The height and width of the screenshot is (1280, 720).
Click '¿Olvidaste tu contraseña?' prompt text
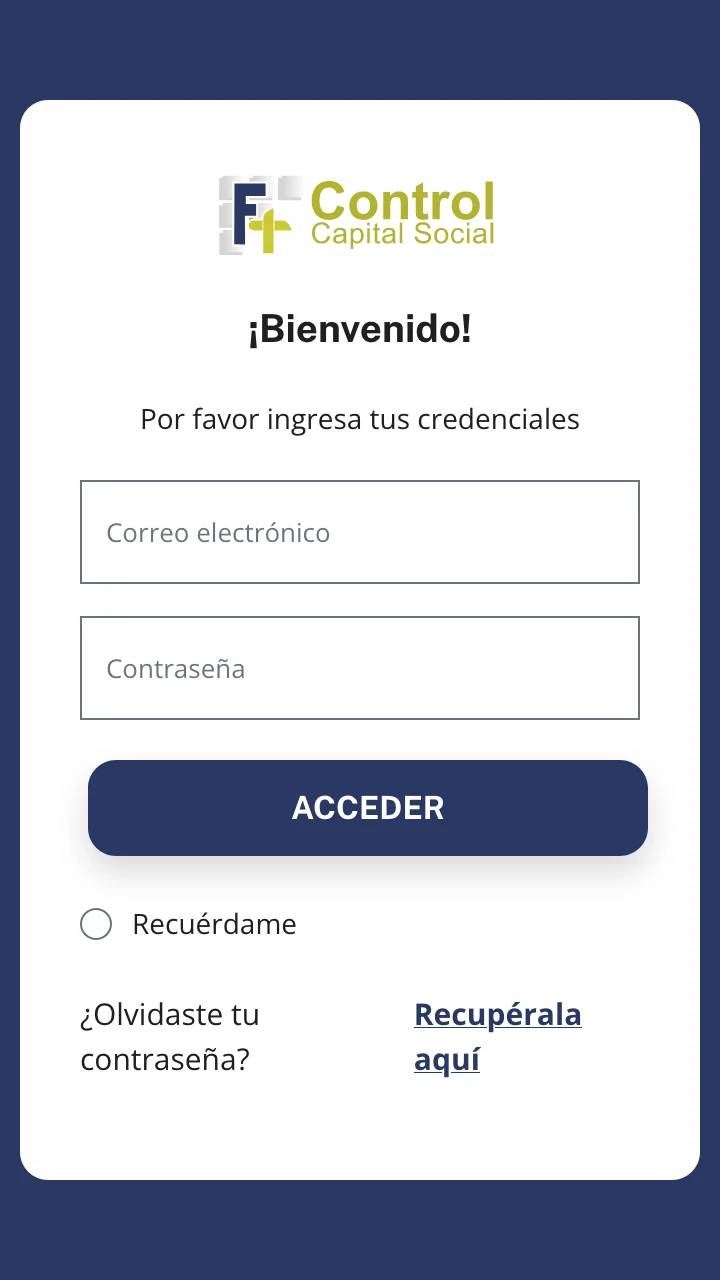[169, 1036]
